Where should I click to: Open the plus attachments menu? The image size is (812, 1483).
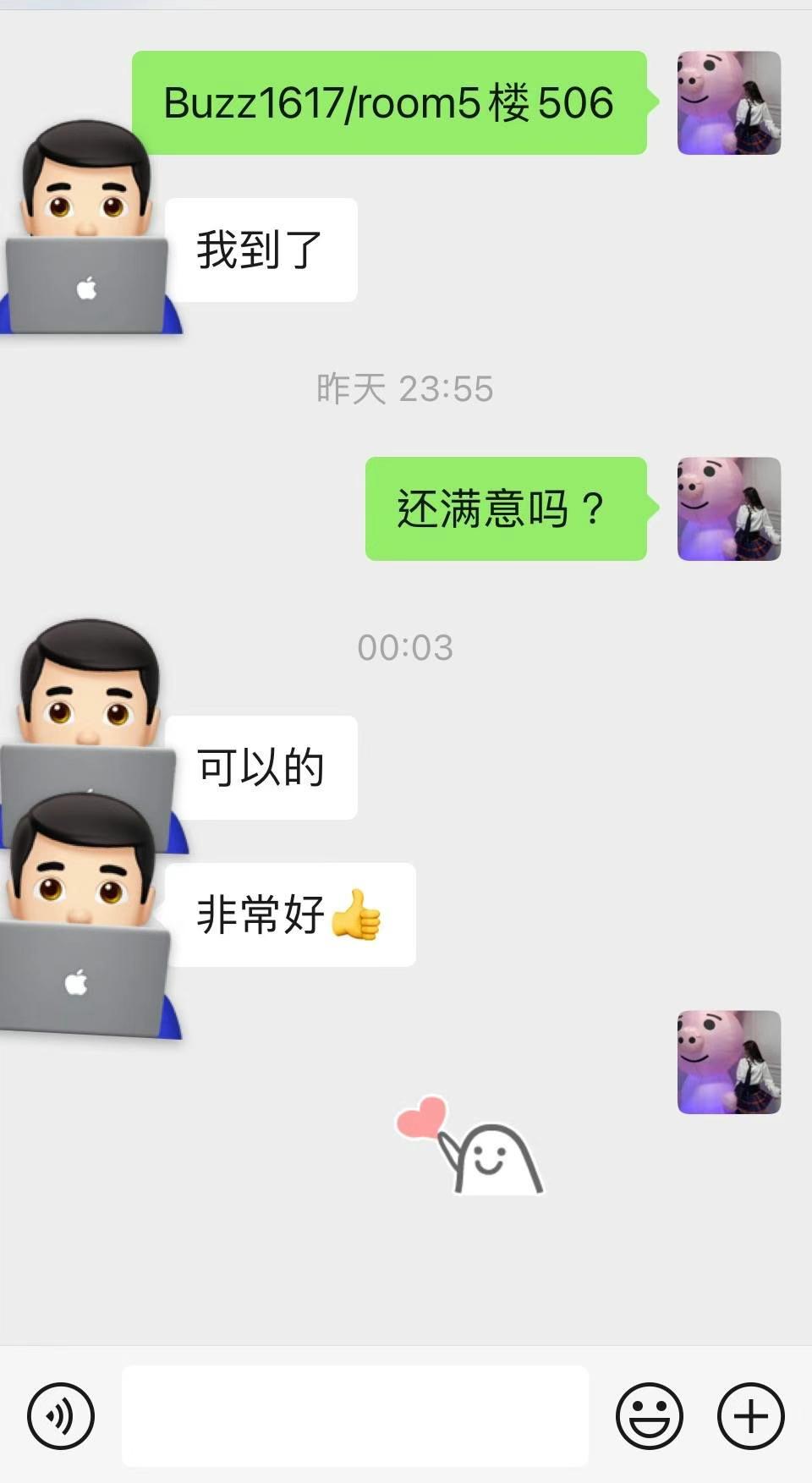[x=751, y=1416]
